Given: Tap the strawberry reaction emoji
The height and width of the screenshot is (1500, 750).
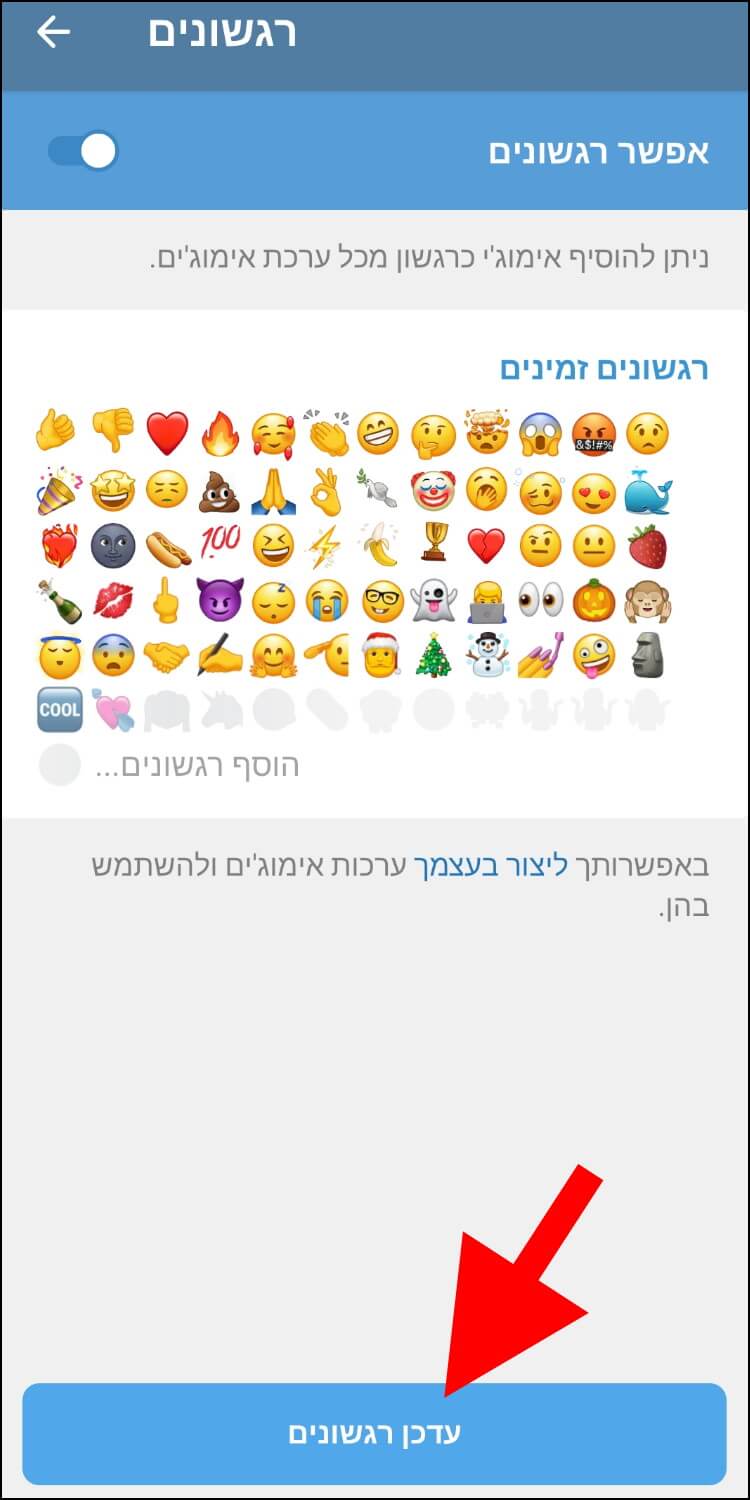Looking at the screenshot, I should coord(648,545).
